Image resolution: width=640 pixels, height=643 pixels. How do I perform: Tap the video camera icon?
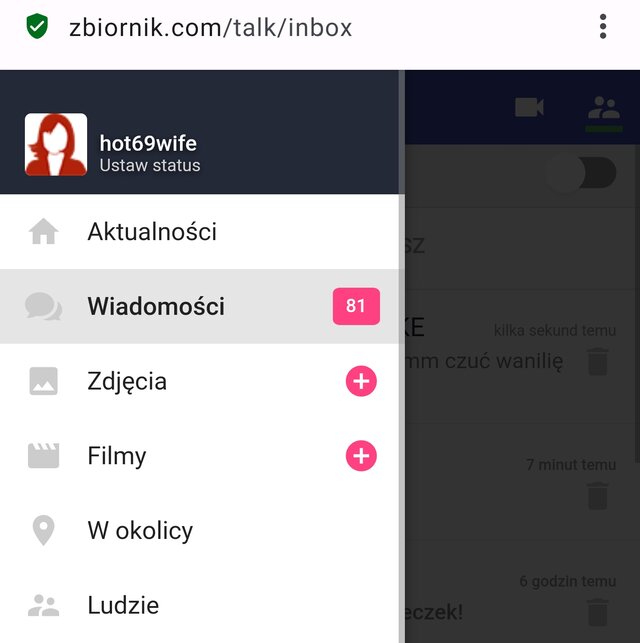pyautogui.click(x=529, y=107)
